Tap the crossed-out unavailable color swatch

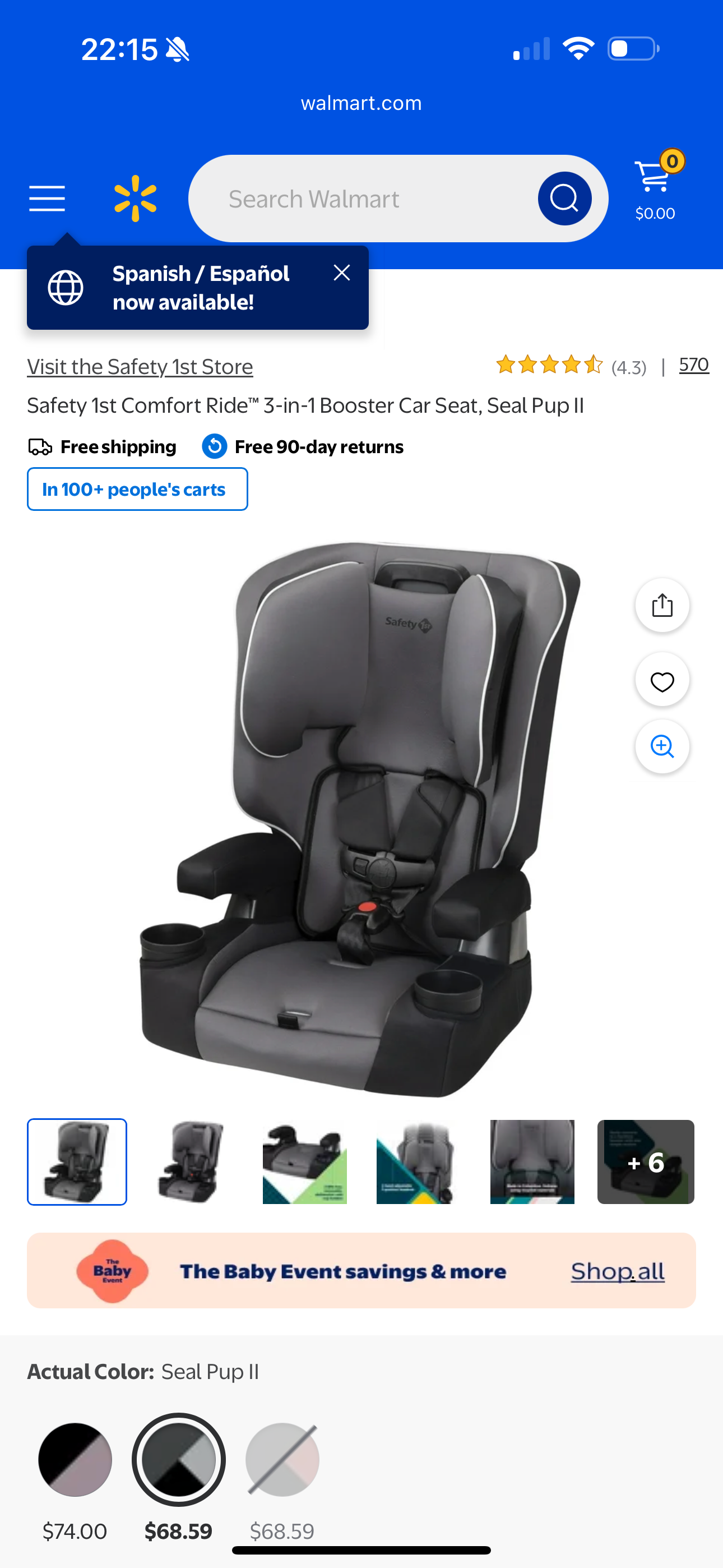(282, 1459)
